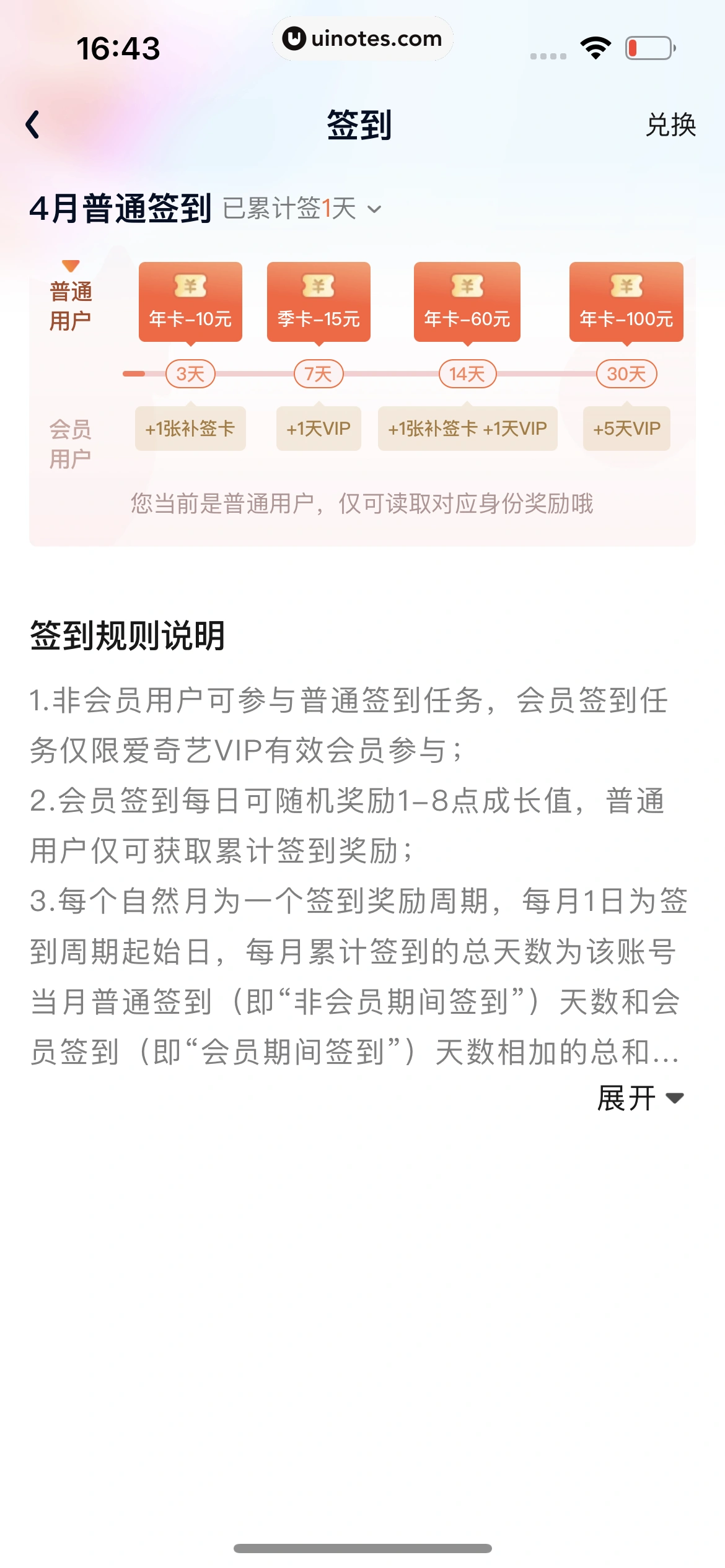Select the 年卡-10元 coupon reward
Screen dimensions: 725x1568
coord(190,302)
